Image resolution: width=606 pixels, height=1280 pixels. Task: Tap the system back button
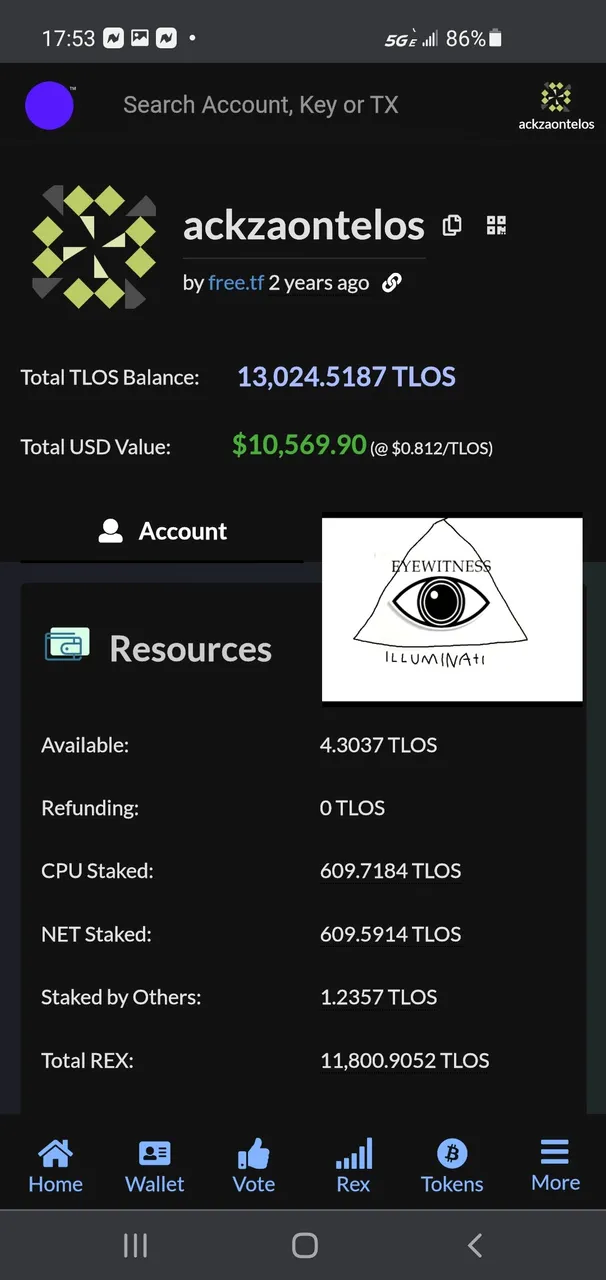click(x=475, y=1245)
